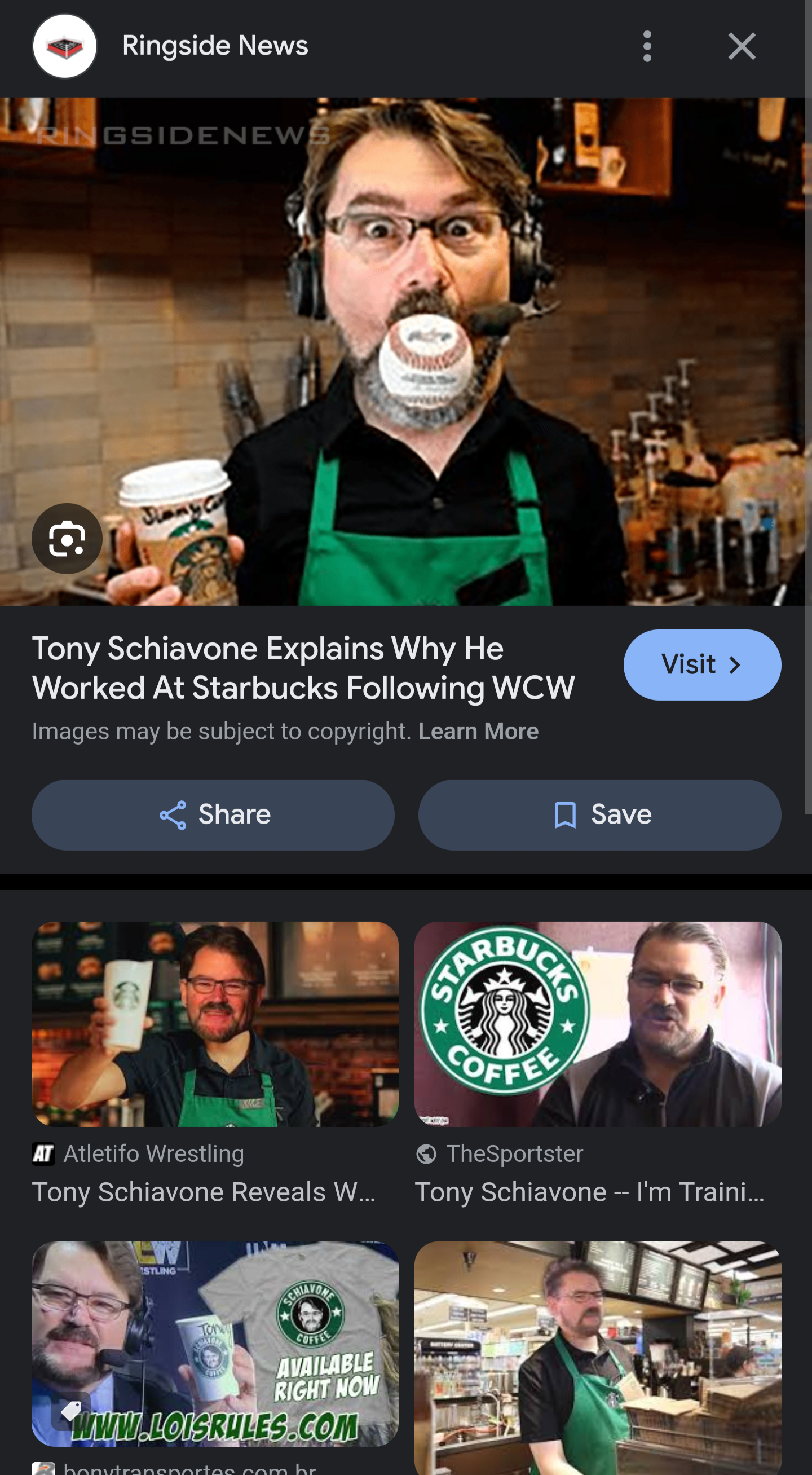Open the Learn More copyright link
The height and width of the screenshot is (1475, 812).
coord(478,731)
